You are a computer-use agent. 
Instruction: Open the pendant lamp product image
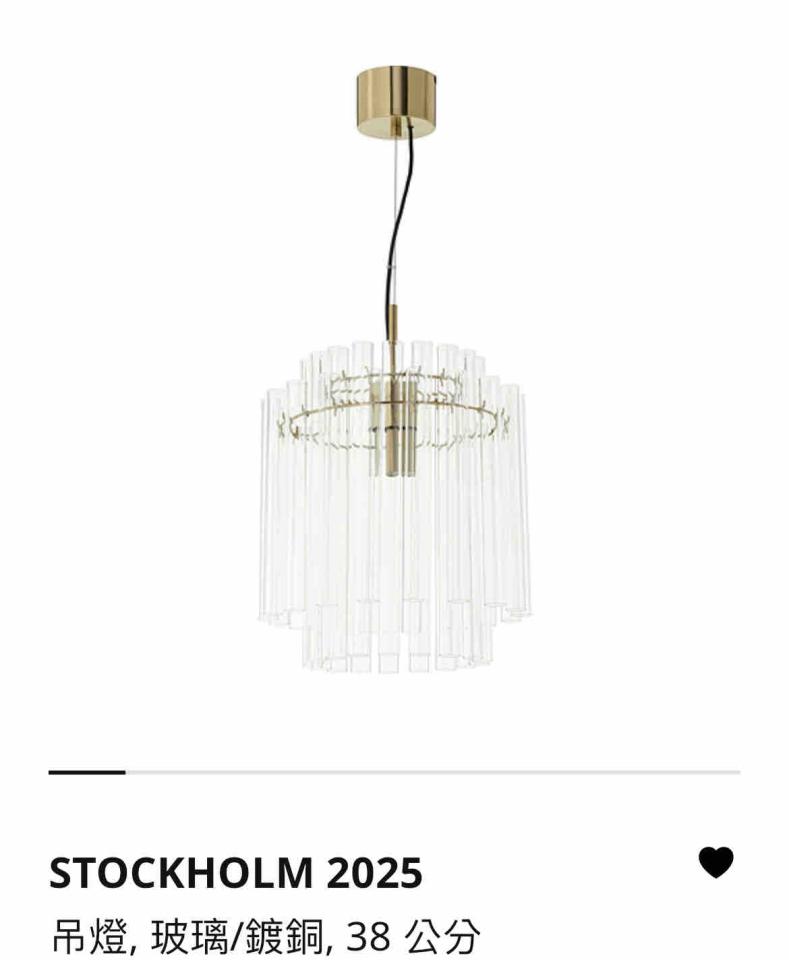click(x=394, y=400)
